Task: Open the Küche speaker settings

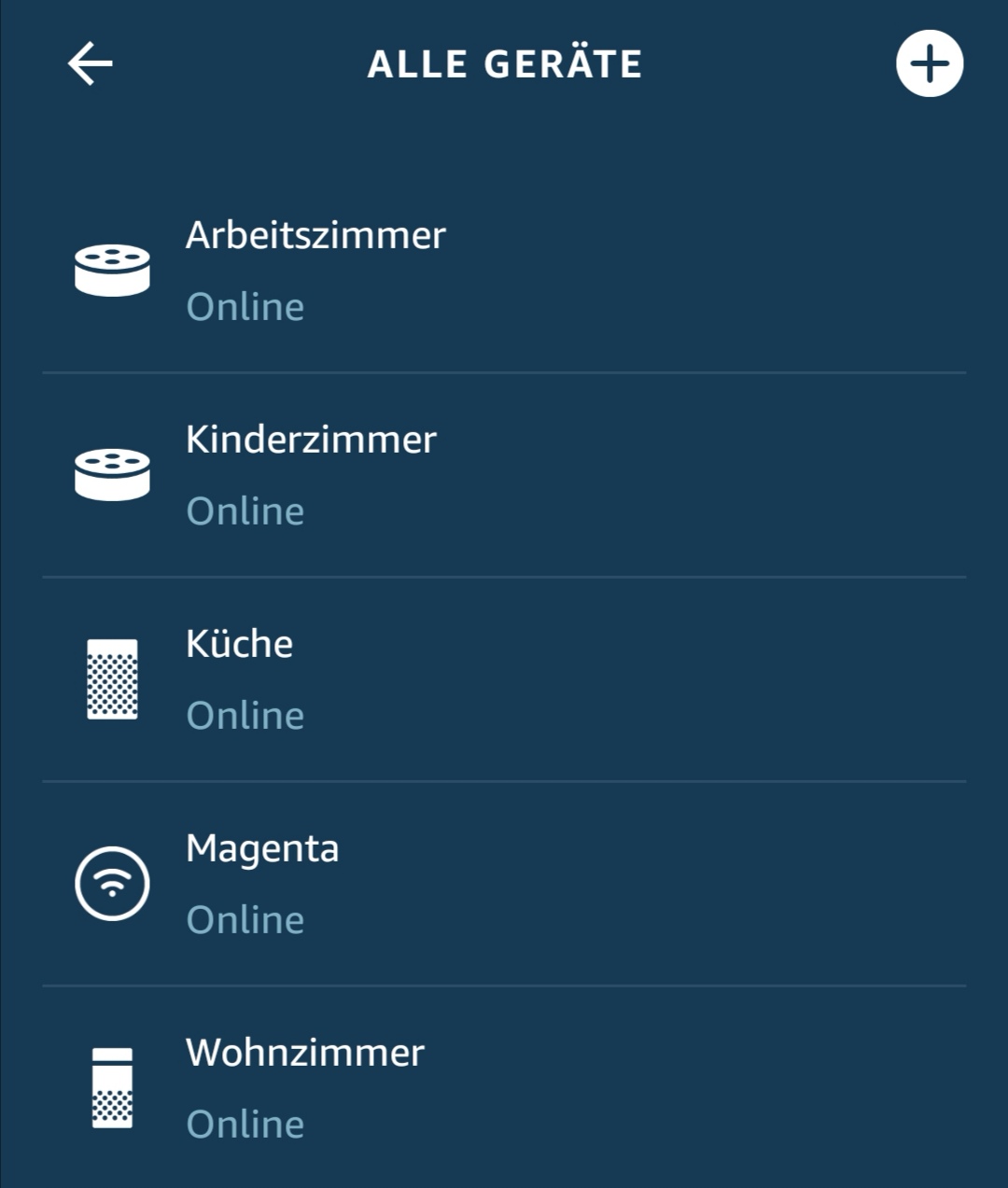Action: 240,678
